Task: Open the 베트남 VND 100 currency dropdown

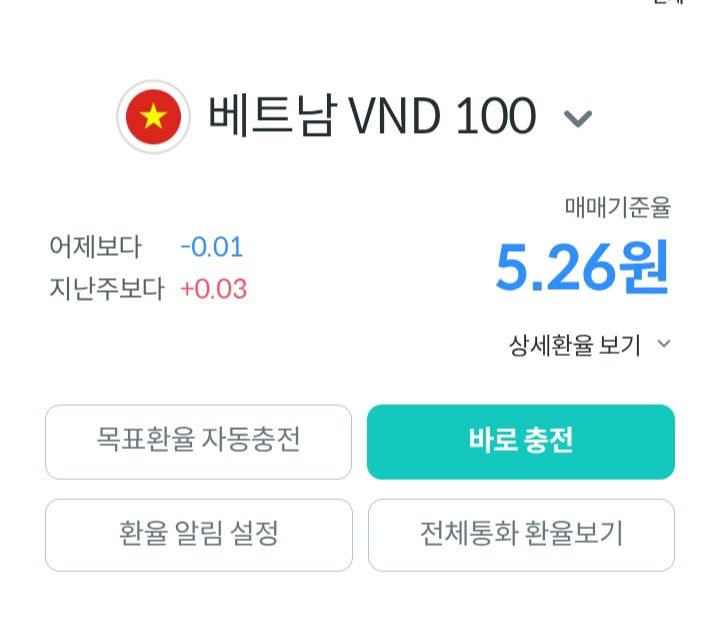Action: [577, 119]
